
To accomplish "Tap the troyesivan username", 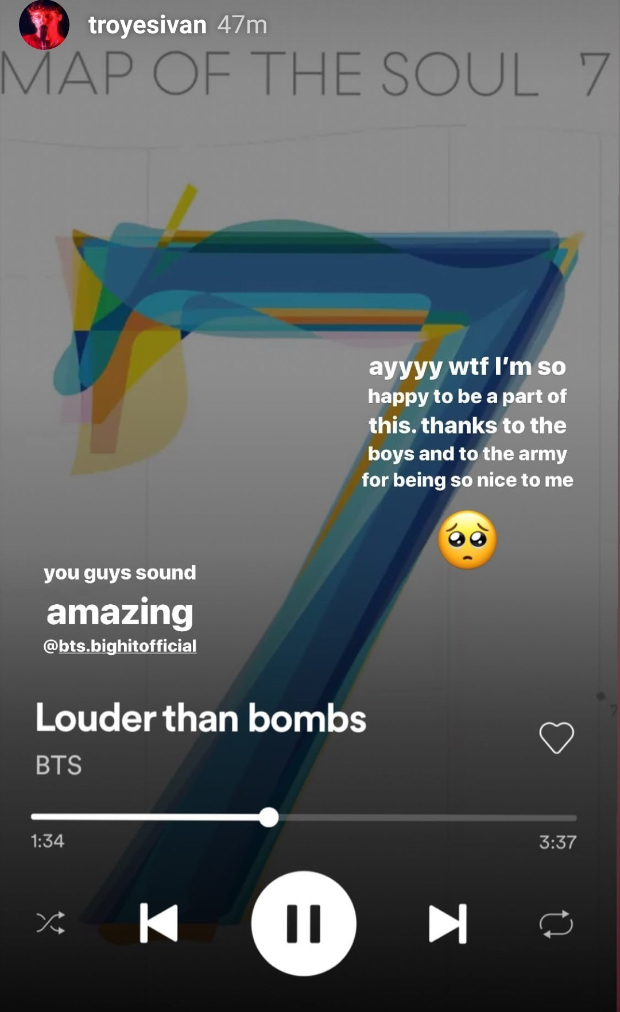I will pos(147,25).
